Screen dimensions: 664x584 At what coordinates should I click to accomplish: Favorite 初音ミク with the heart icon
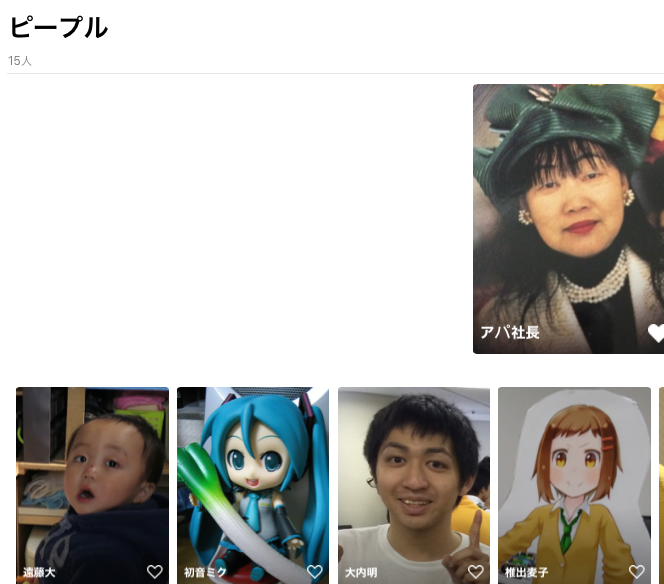[314, 572]
